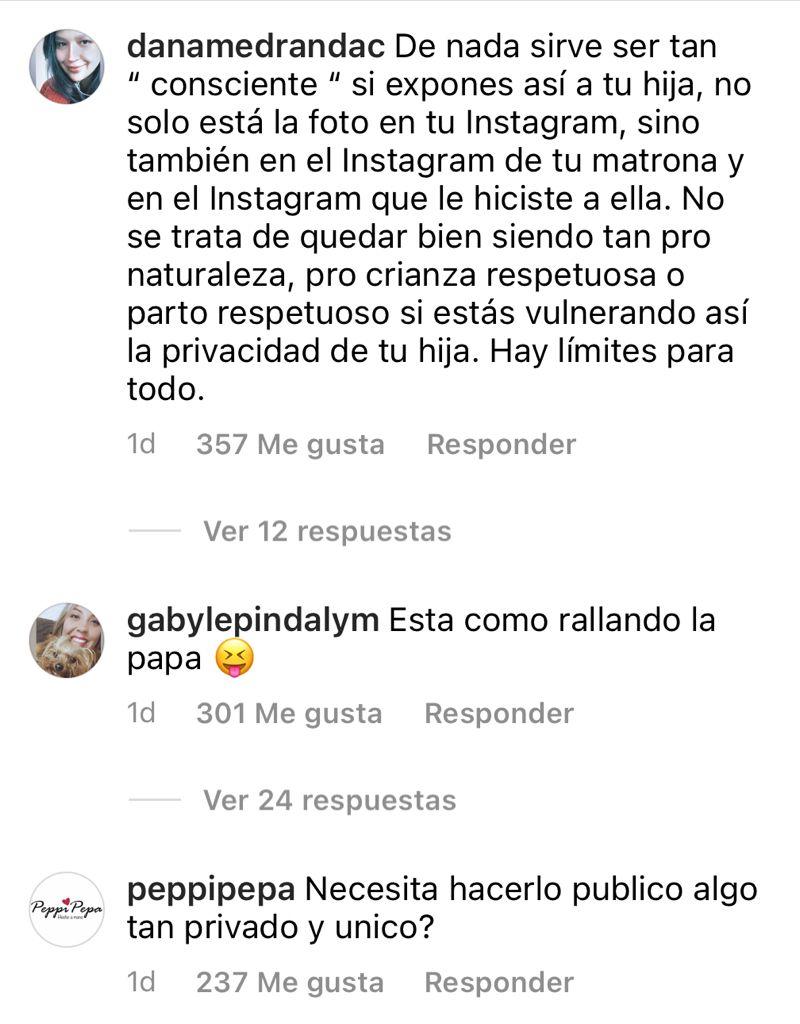
Task: Reply to peppipepa's comment with 'Responder'
Action: pyautogui.click(x=499, y=981)
